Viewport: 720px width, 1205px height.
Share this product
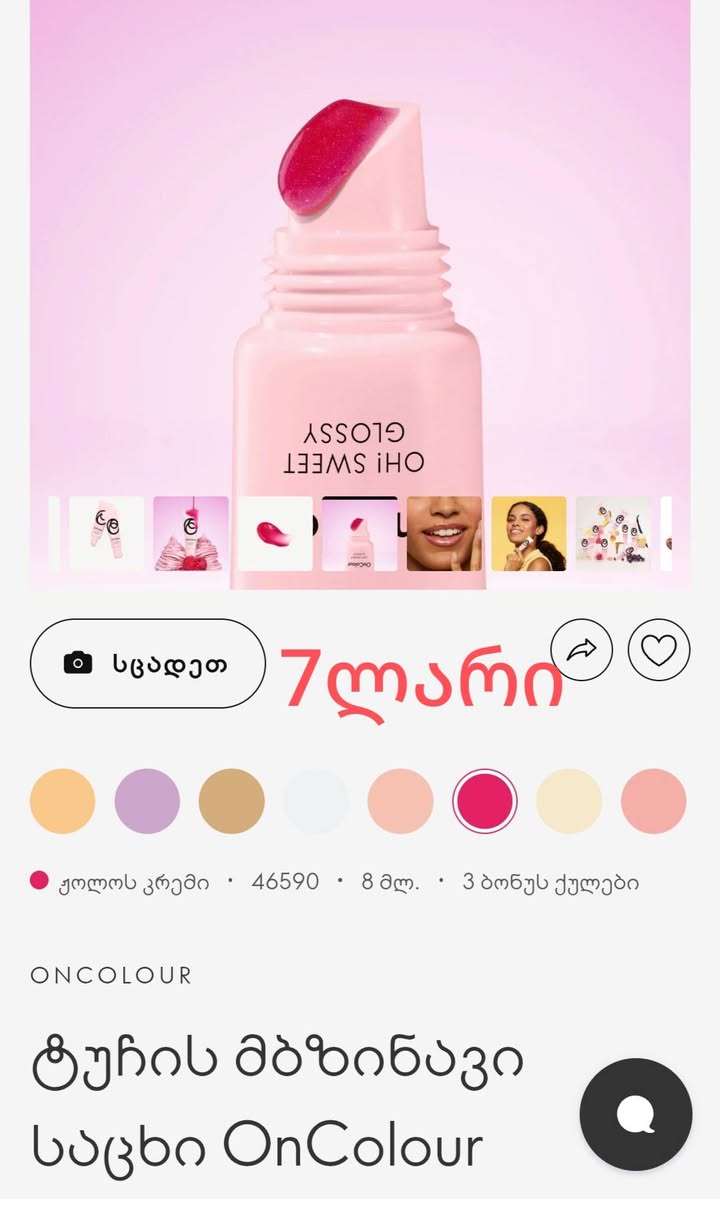(581, 650)
